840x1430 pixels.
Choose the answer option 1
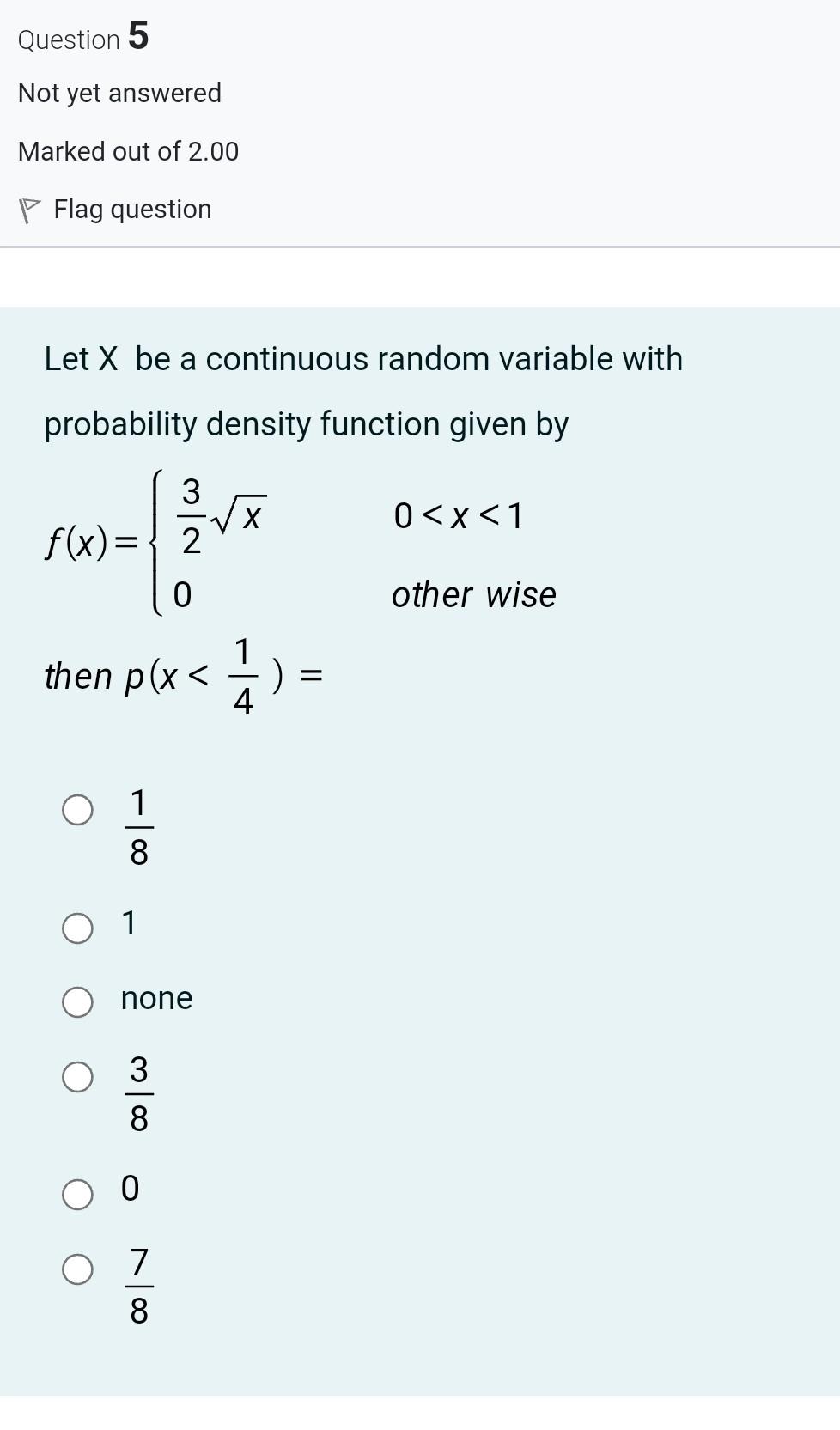pos(78,928)
